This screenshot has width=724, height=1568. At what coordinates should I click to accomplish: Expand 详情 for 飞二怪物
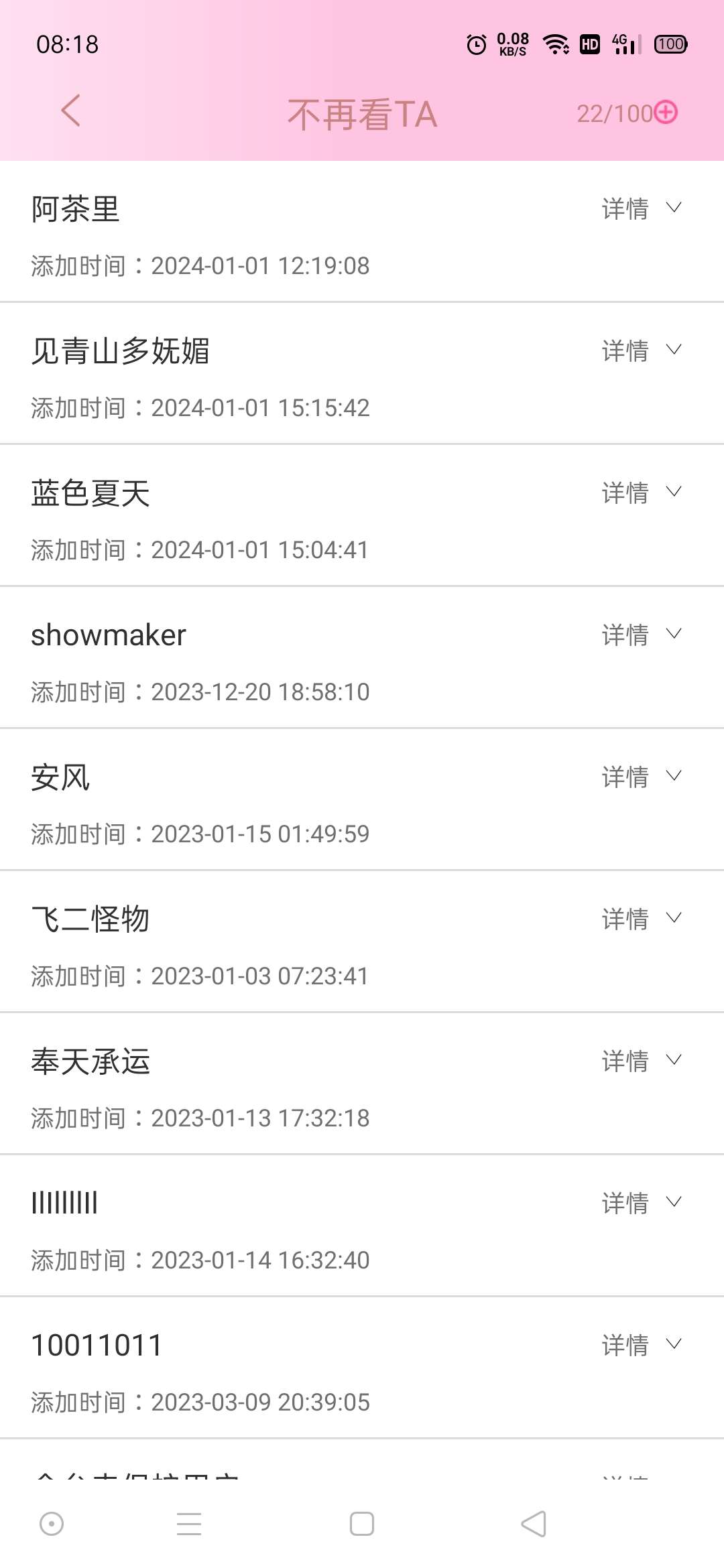coord(642,919)
